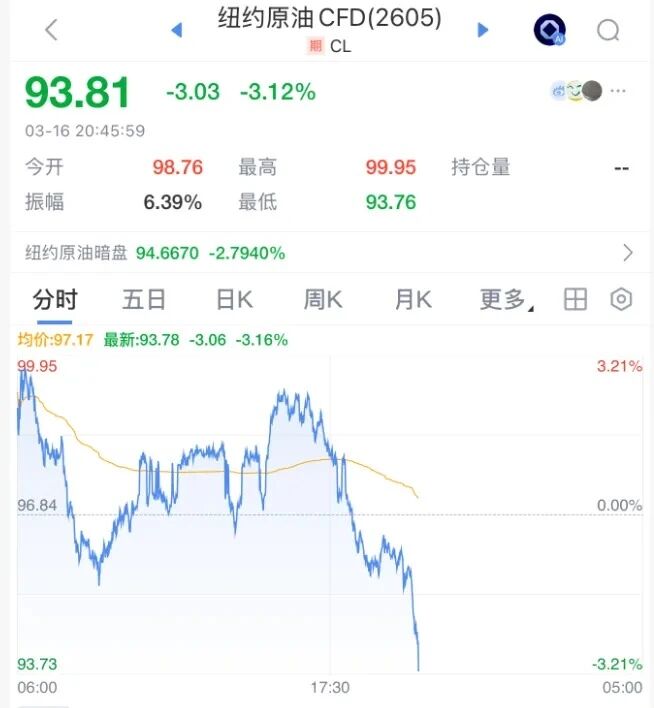Switch to the 月K chart tab
Screen dimensions: 654x708
(x=413, y=299)
